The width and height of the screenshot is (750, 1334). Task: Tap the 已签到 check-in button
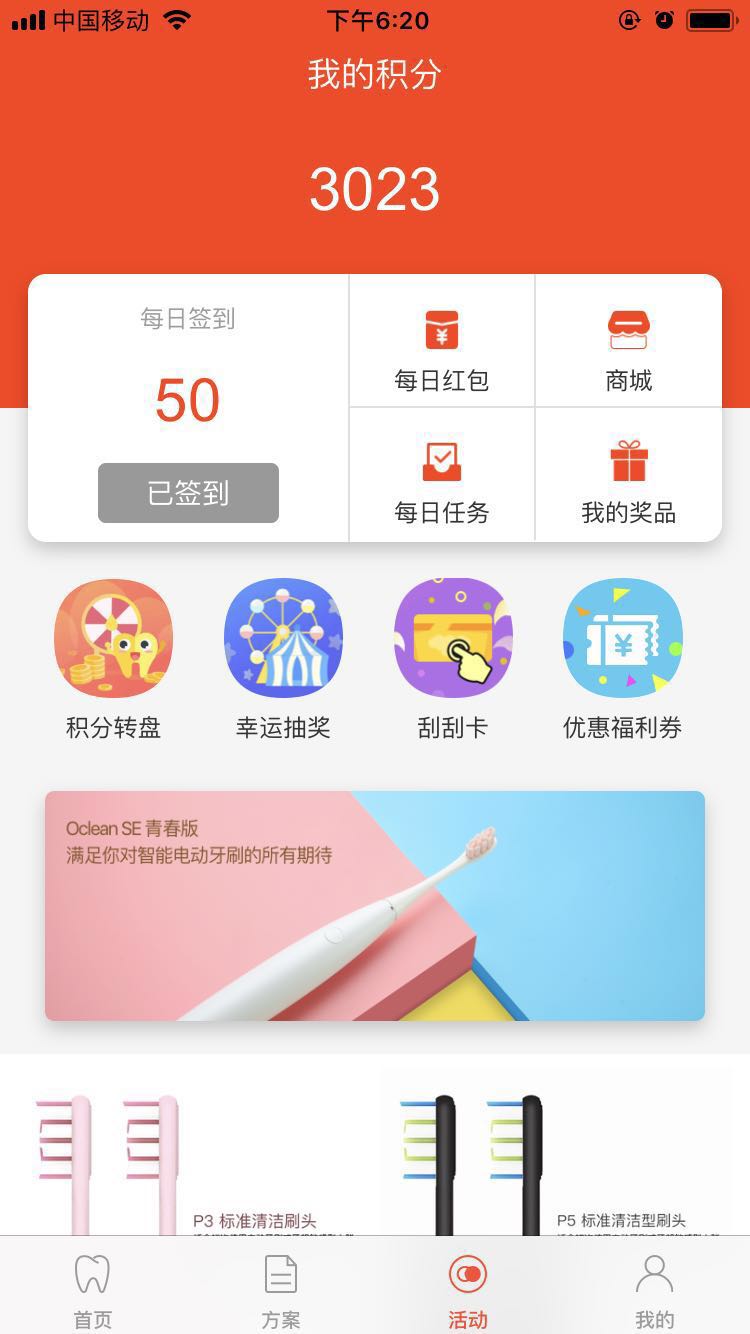188,492
